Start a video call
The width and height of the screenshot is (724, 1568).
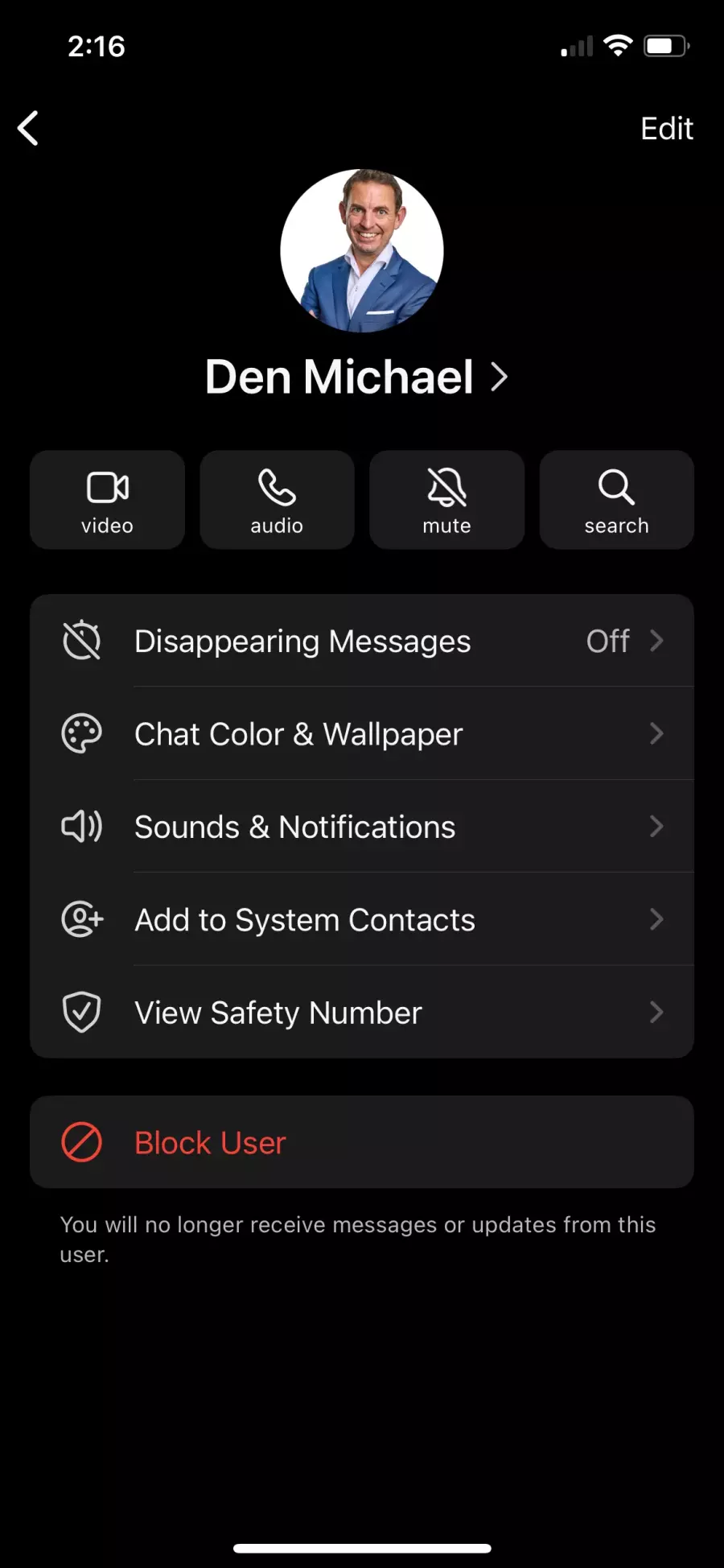(107, 500)
